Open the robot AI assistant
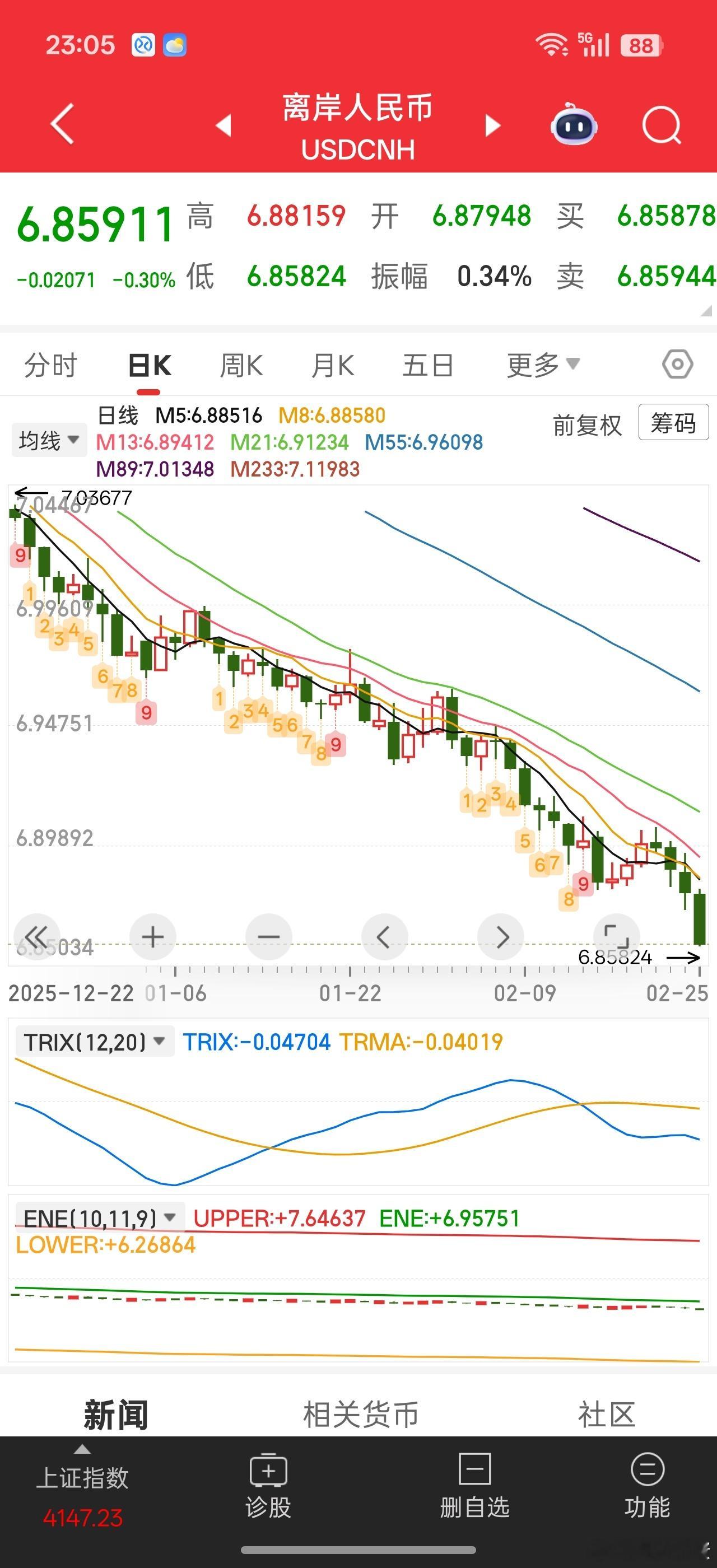The width and height of the screenshot is (717, 1568). point(574,124)
